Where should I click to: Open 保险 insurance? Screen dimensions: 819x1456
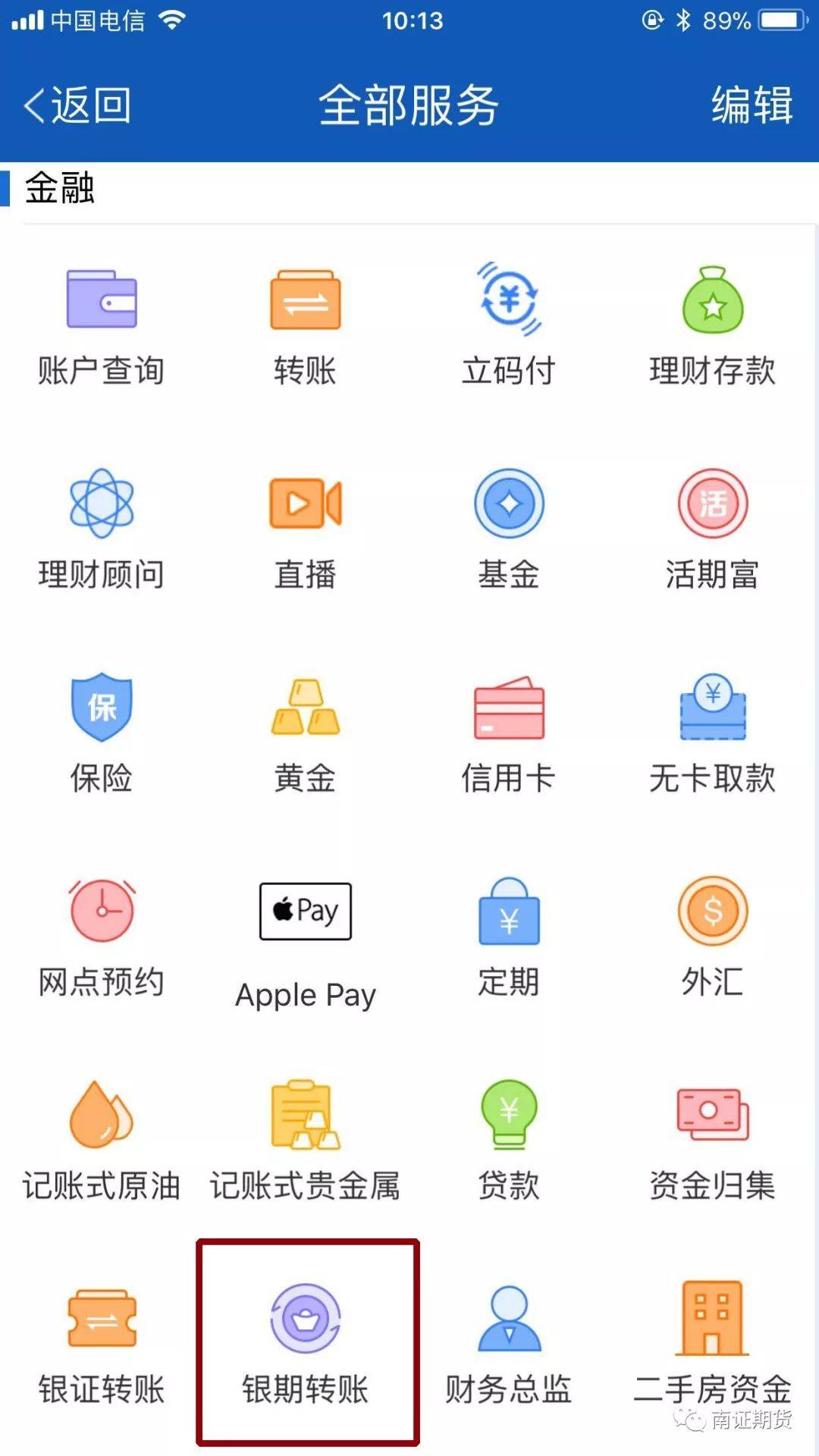pyautogui.click(x=102, y=734)
